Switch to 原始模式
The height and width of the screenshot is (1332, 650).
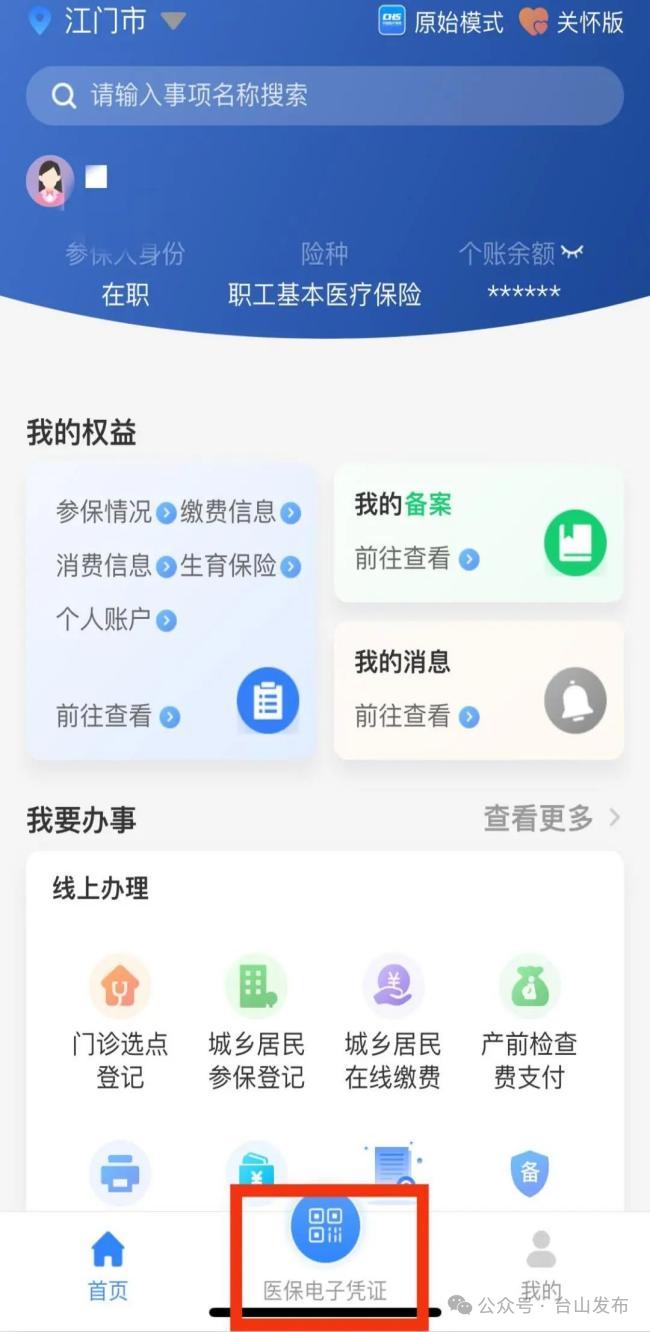pos(441,22)
